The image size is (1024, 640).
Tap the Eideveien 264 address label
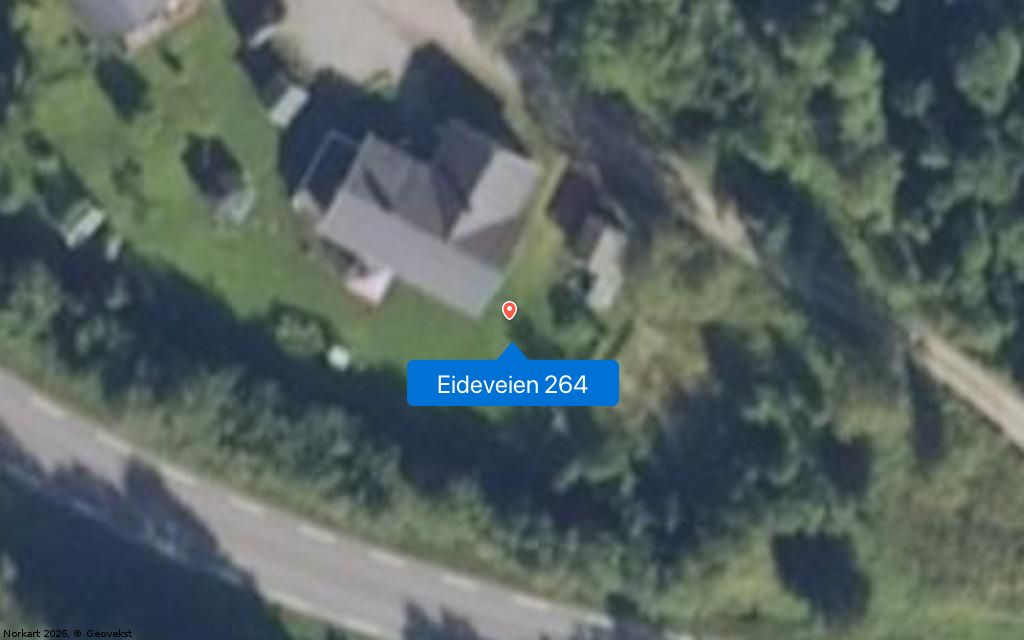point(512,384)
